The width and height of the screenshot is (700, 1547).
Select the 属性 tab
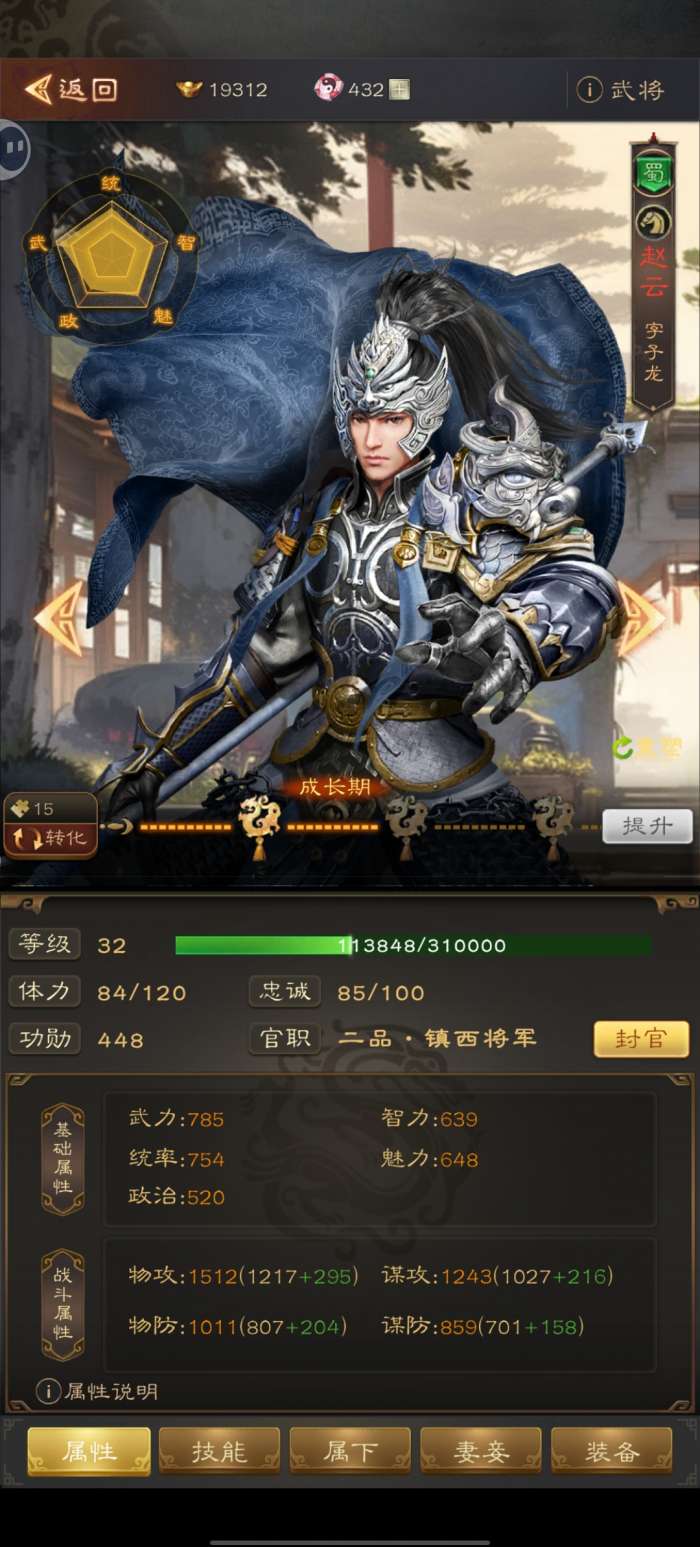tap(89, 1451)
